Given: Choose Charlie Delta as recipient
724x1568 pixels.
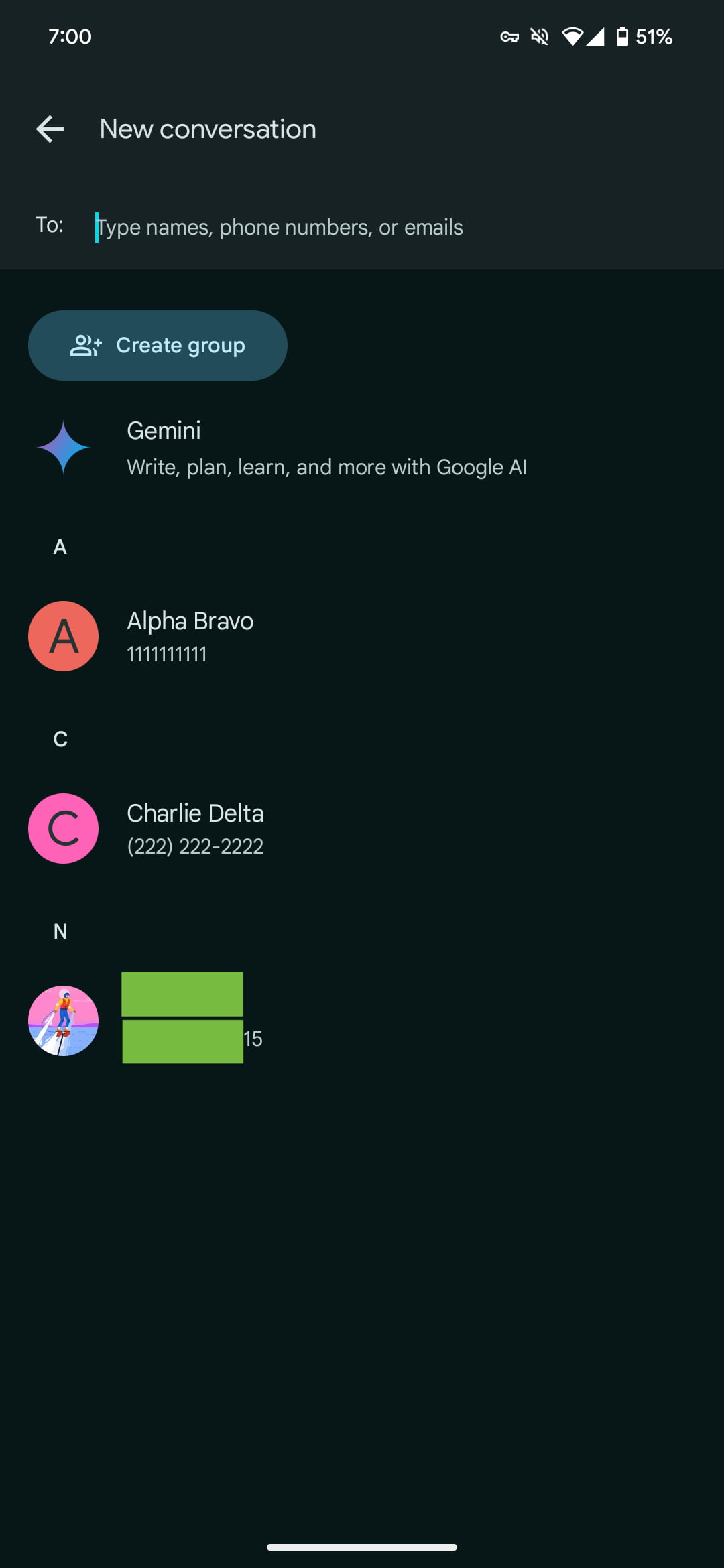Looking at the screenshot, I should (x=195, y=828).
